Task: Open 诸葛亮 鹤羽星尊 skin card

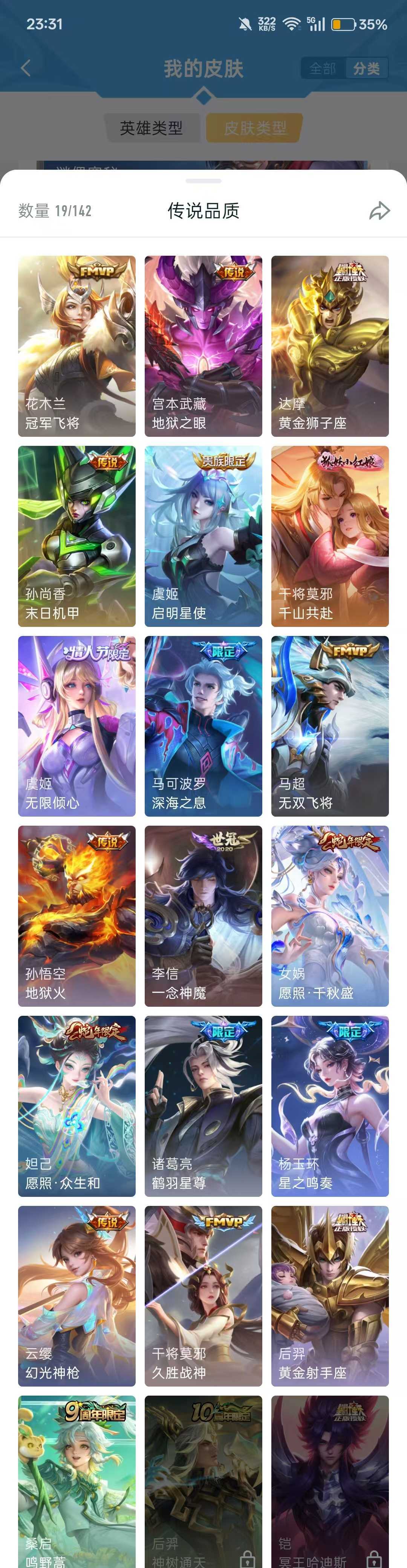Action: 203,1106
